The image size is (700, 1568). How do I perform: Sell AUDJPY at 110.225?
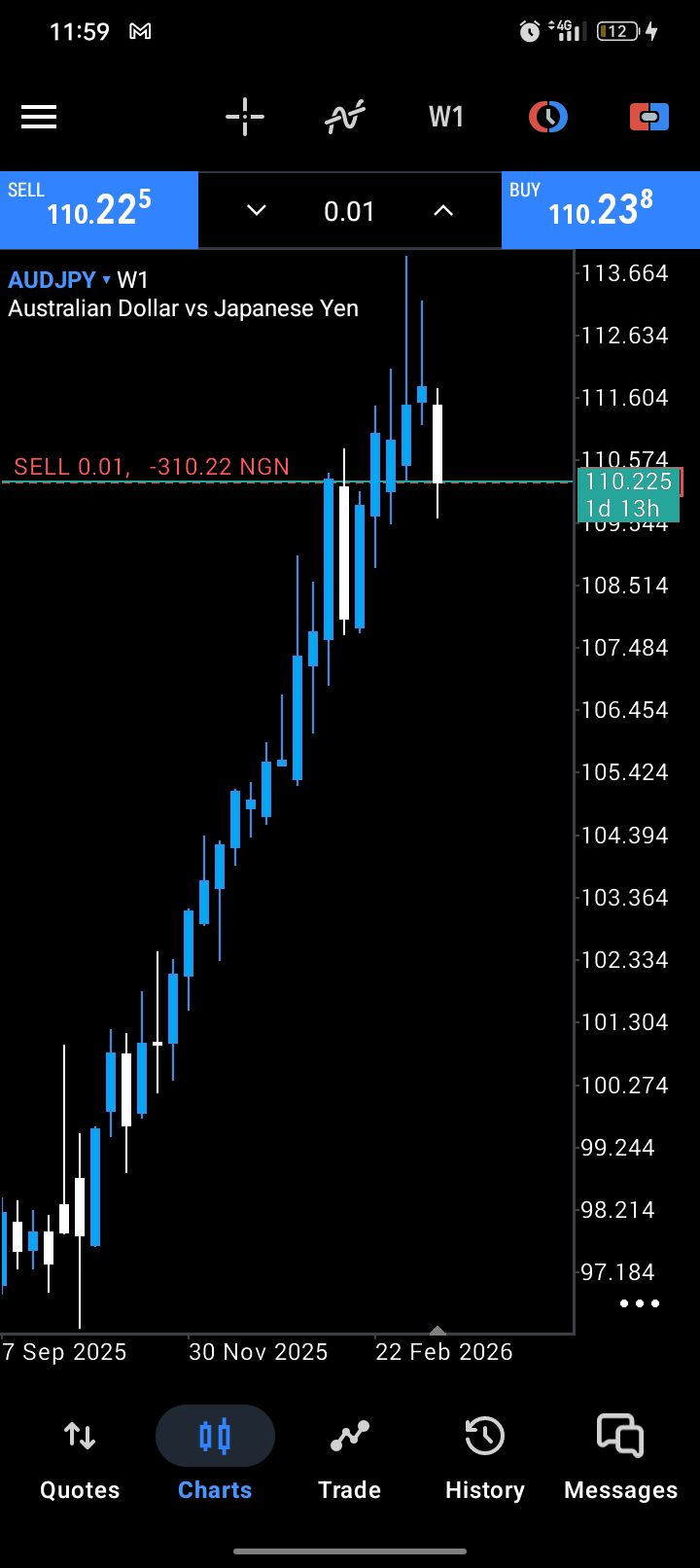click(x=99, y=210)
